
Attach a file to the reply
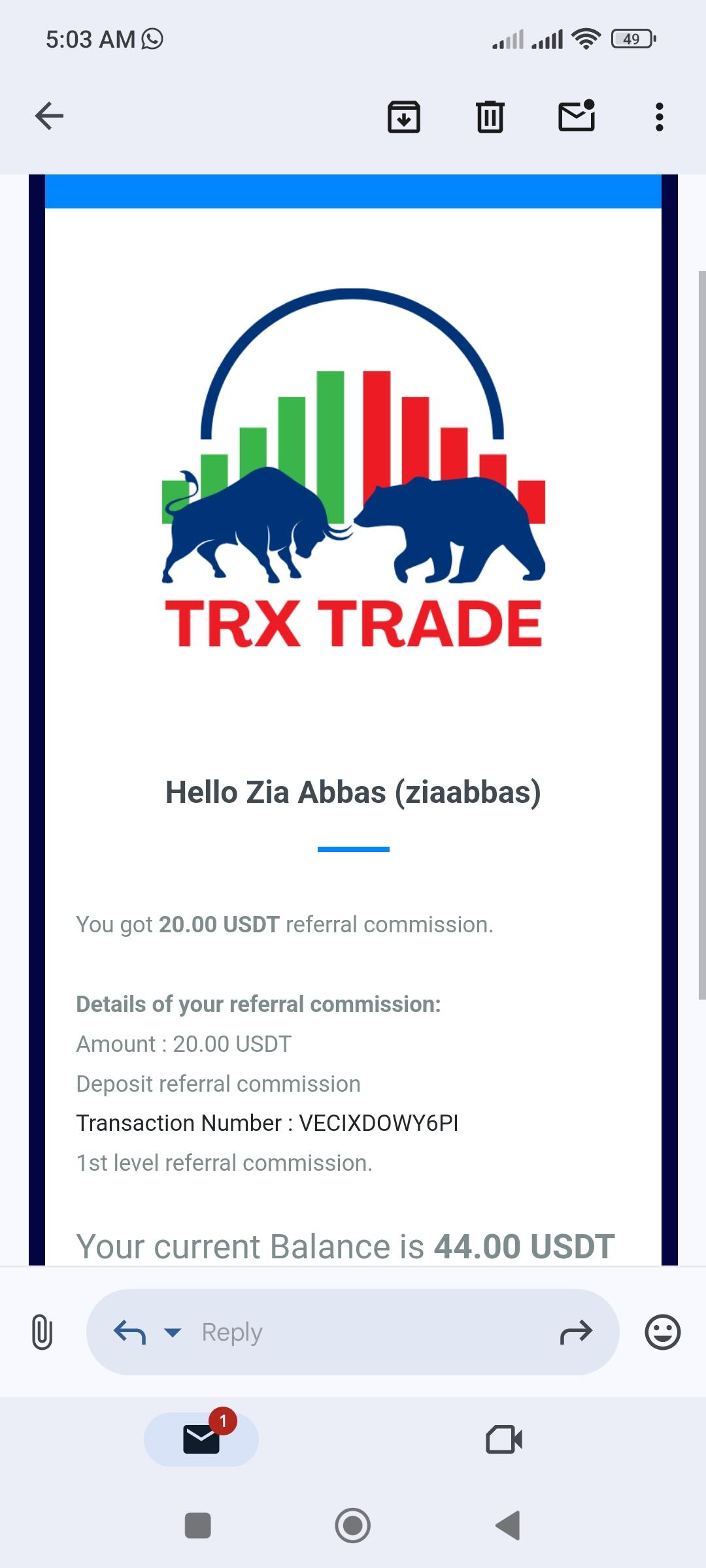pyautogui.click(x=42, y=1331)
